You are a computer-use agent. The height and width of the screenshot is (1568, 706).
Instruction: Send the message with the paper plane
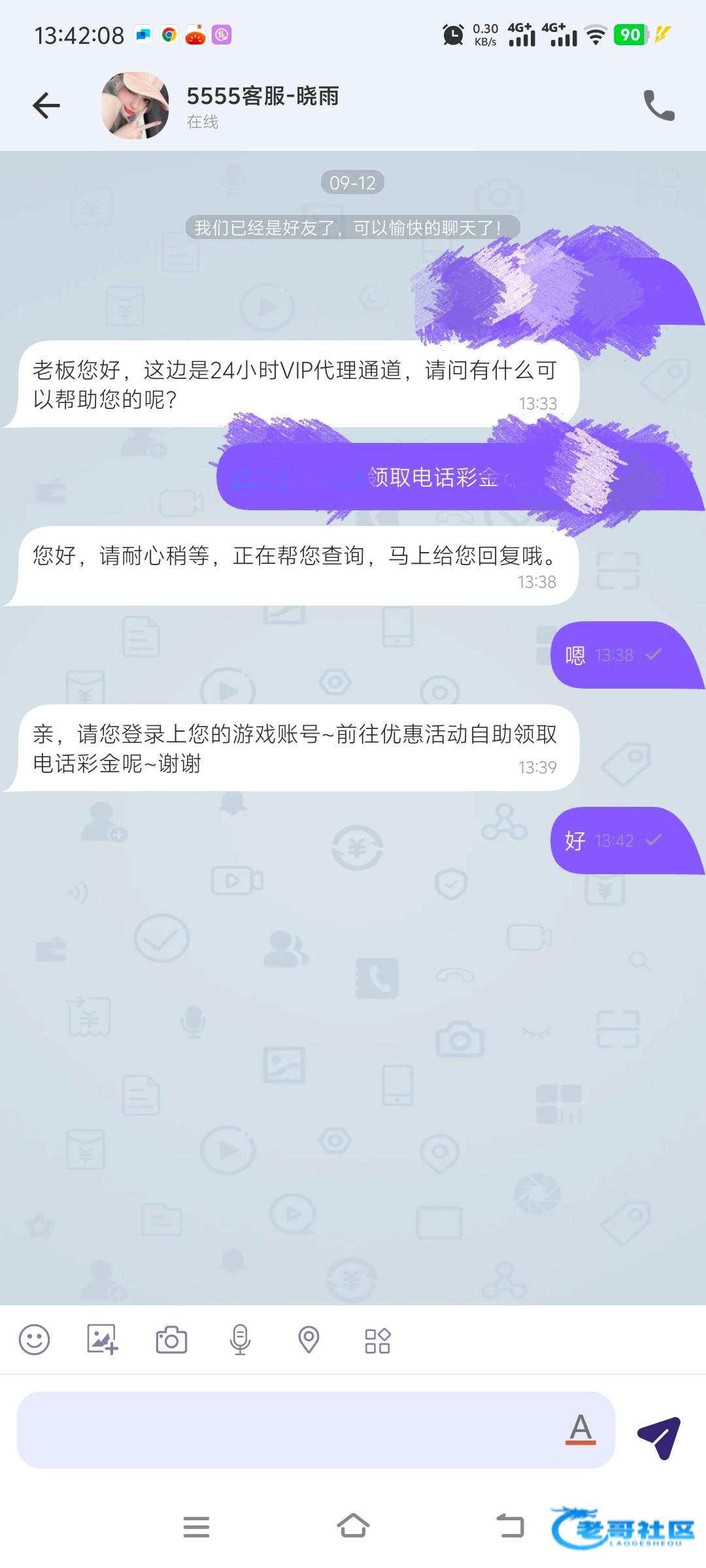tap(659, 1437)
